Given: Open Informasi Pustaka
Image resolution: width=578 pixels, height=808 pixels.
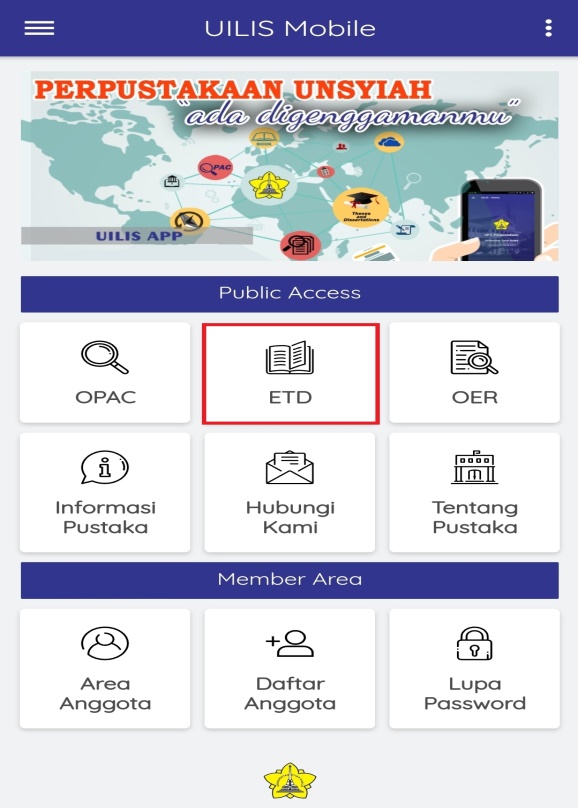Looking at the screenshot, I should click(105, 493).
